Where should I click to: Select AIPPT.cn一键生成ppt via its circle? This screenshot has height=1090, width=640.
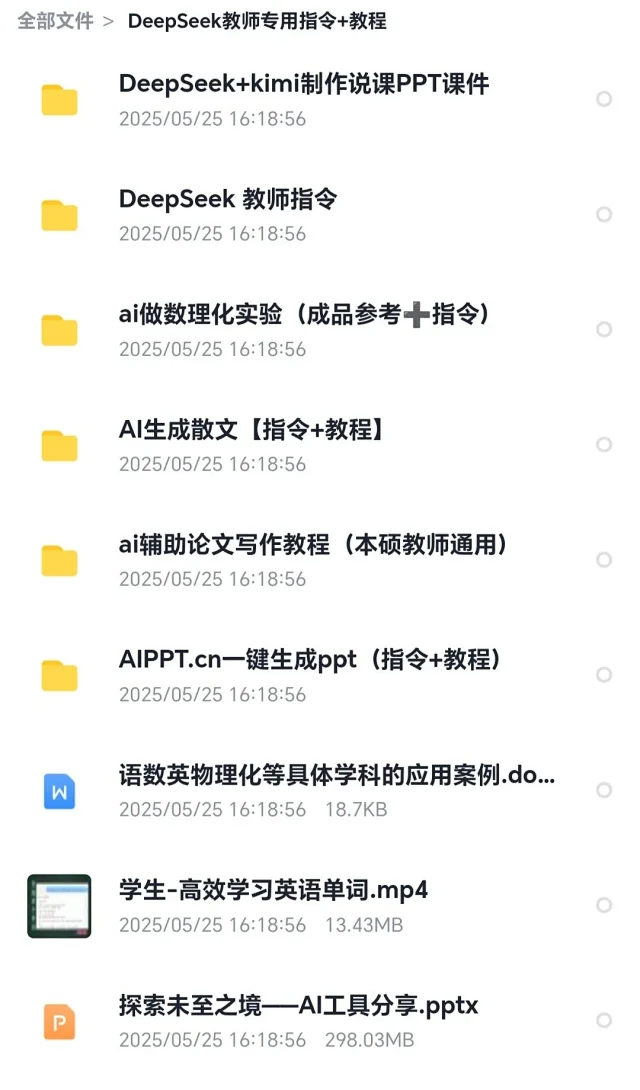(604, 674)
